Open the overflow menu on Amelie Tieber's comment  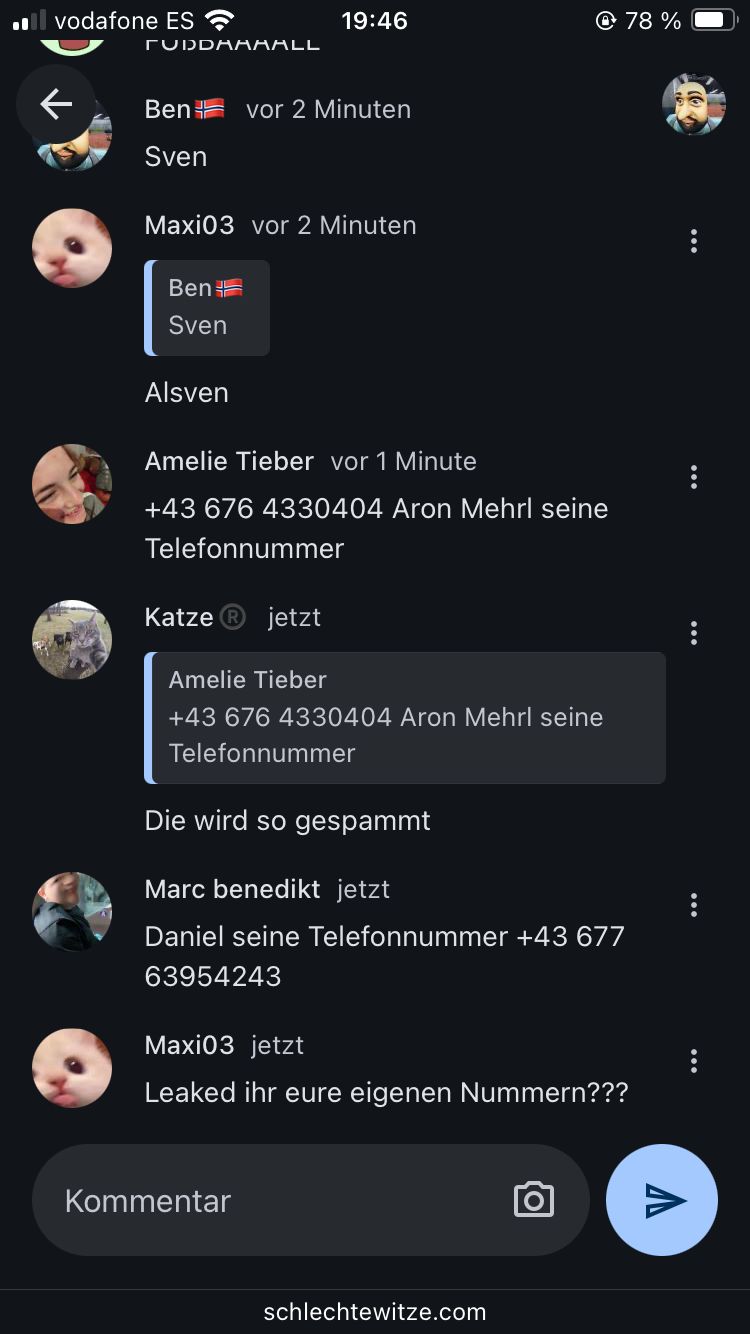tap(693, 477)
